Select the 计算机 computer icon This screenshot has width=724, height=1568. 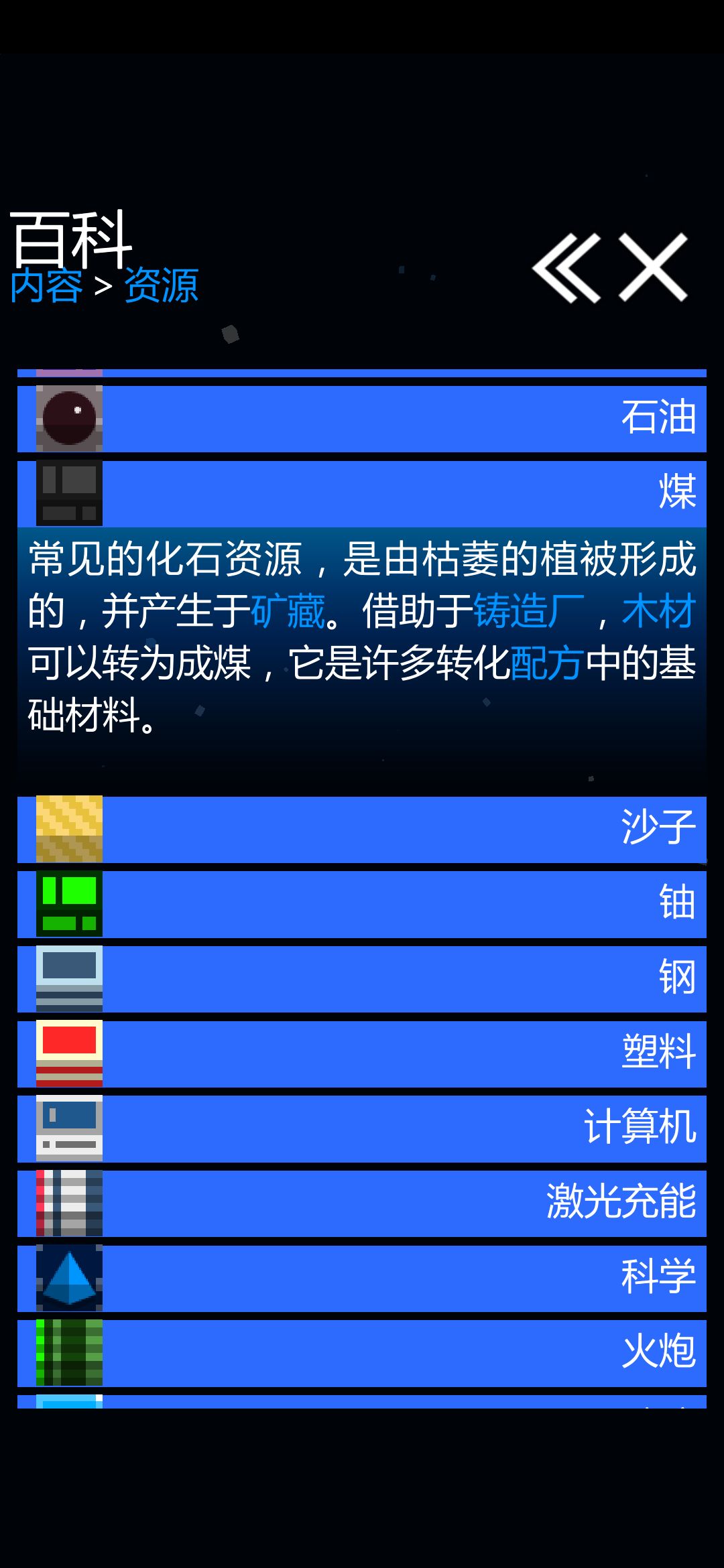(69, 1128)
